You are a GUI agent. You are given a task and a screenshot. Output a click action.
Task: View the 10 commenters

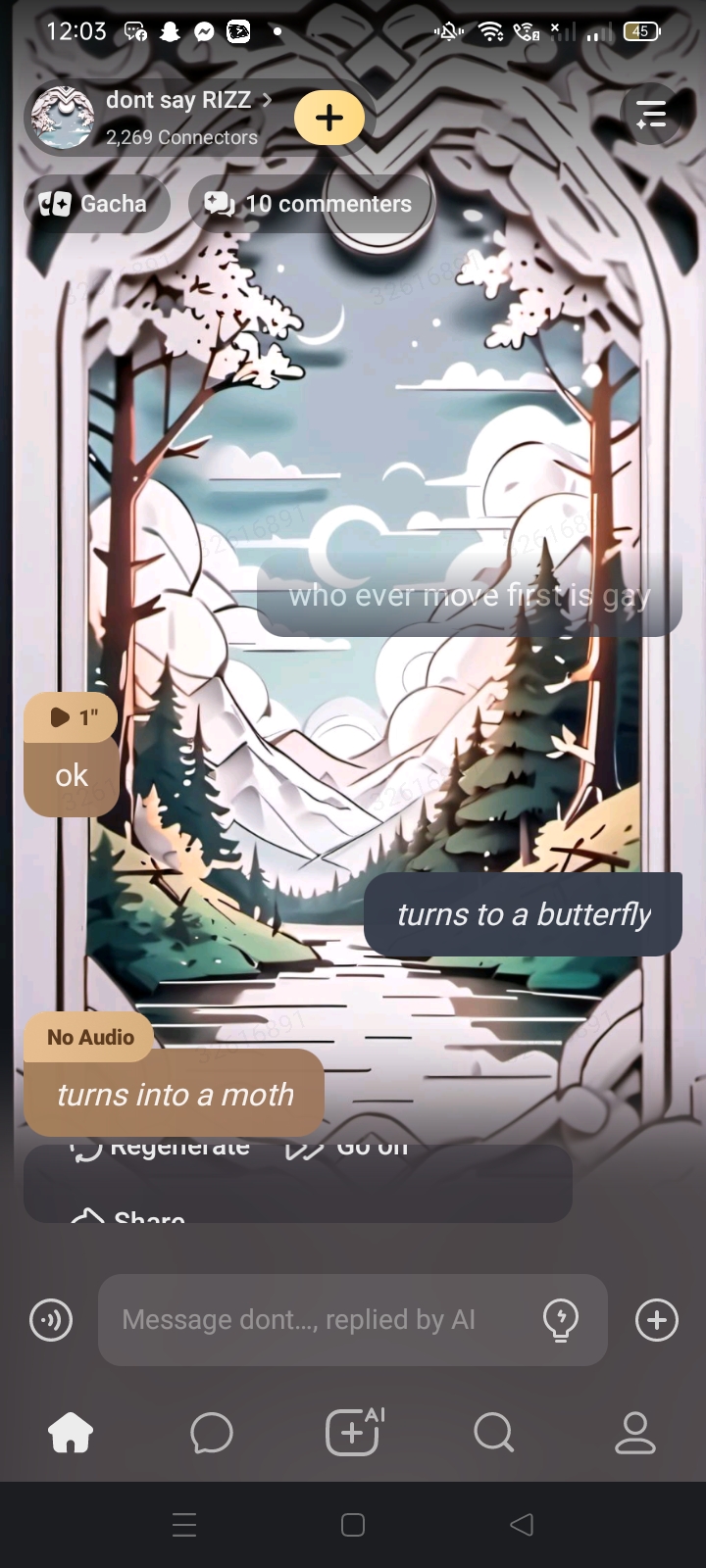(309, 204)
